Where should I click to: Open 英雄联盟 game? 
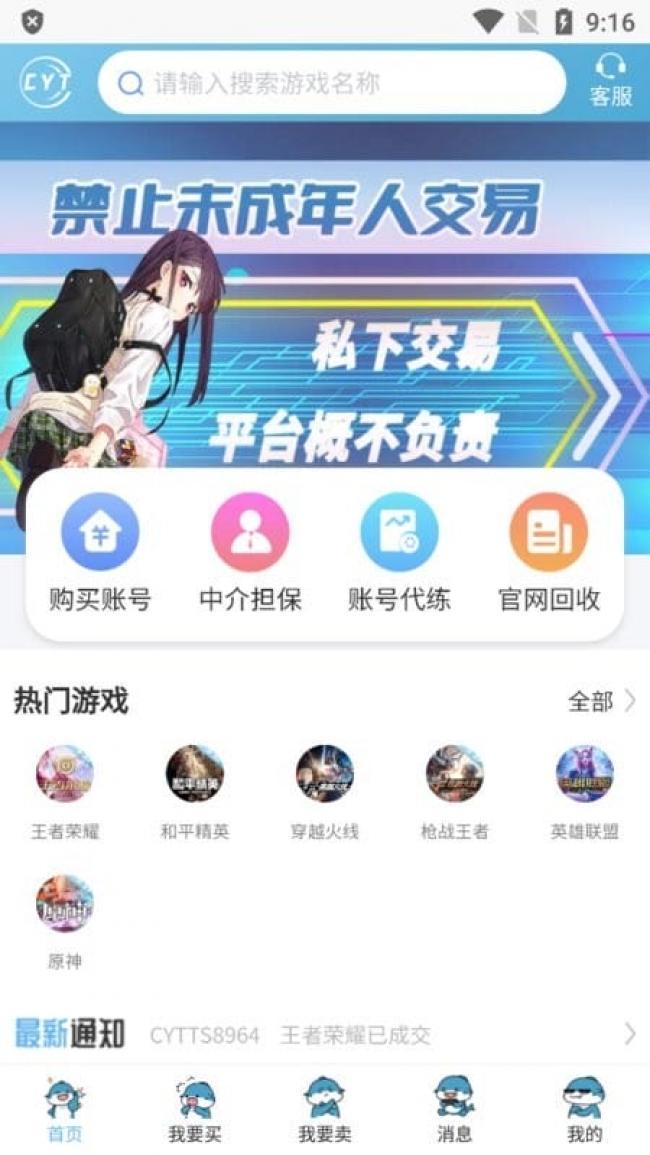tap(585, 790)
